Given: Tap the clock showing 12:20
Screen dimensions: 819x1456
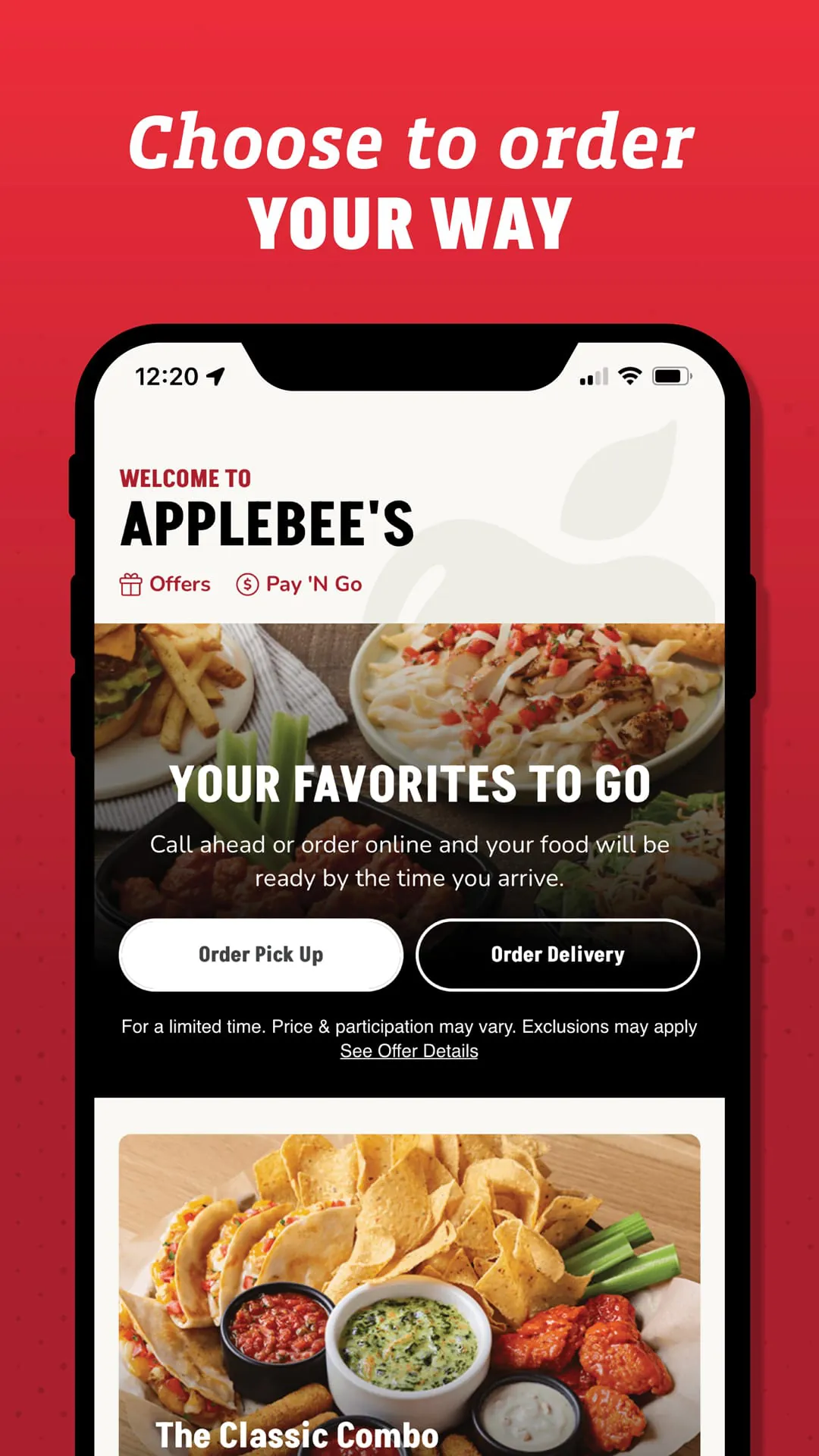Looking at the screenshot, I should tap(166, 375).
